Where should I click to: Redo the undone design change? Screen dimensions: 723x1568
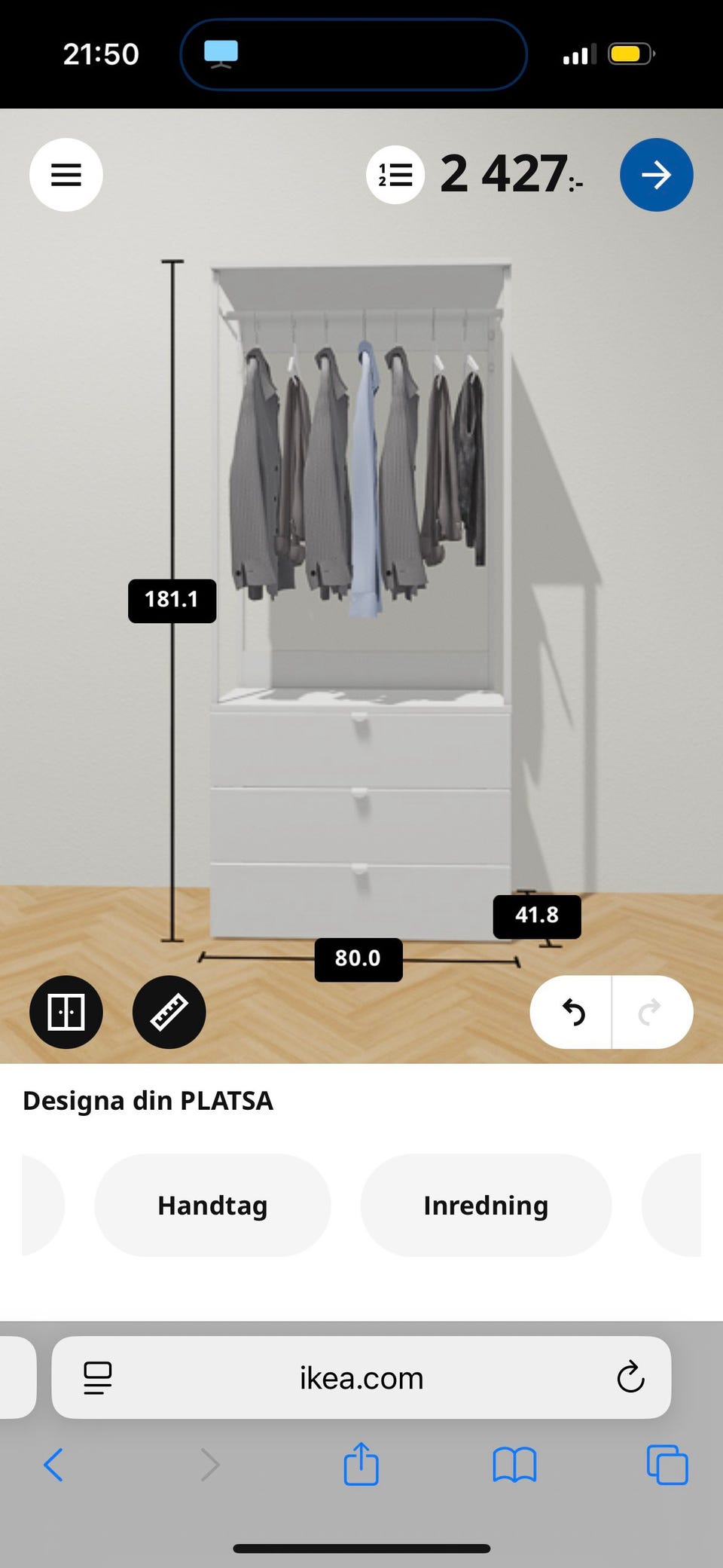coord(649,1013)
